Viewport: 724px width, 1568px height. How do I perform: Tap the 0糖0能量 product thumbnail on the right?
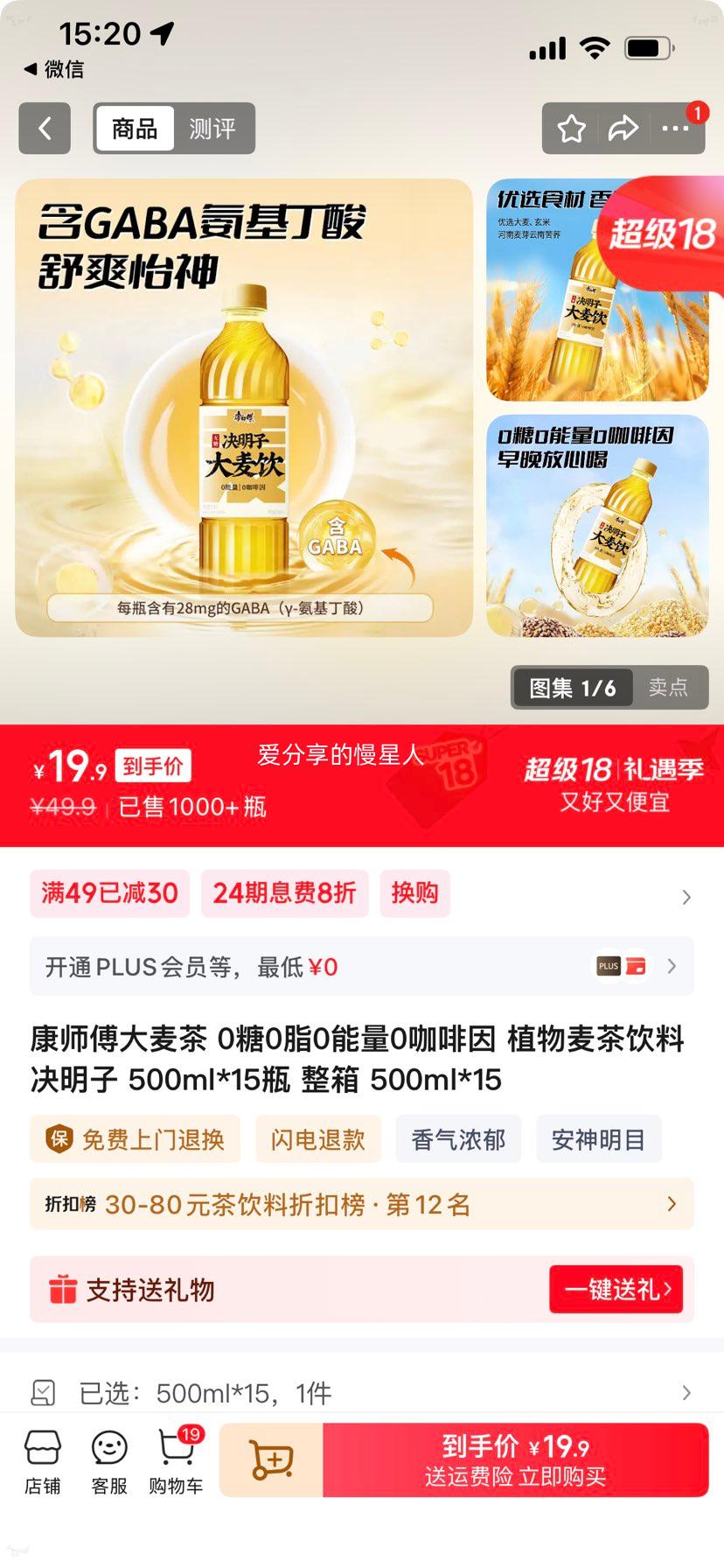(x=597, y=525)
